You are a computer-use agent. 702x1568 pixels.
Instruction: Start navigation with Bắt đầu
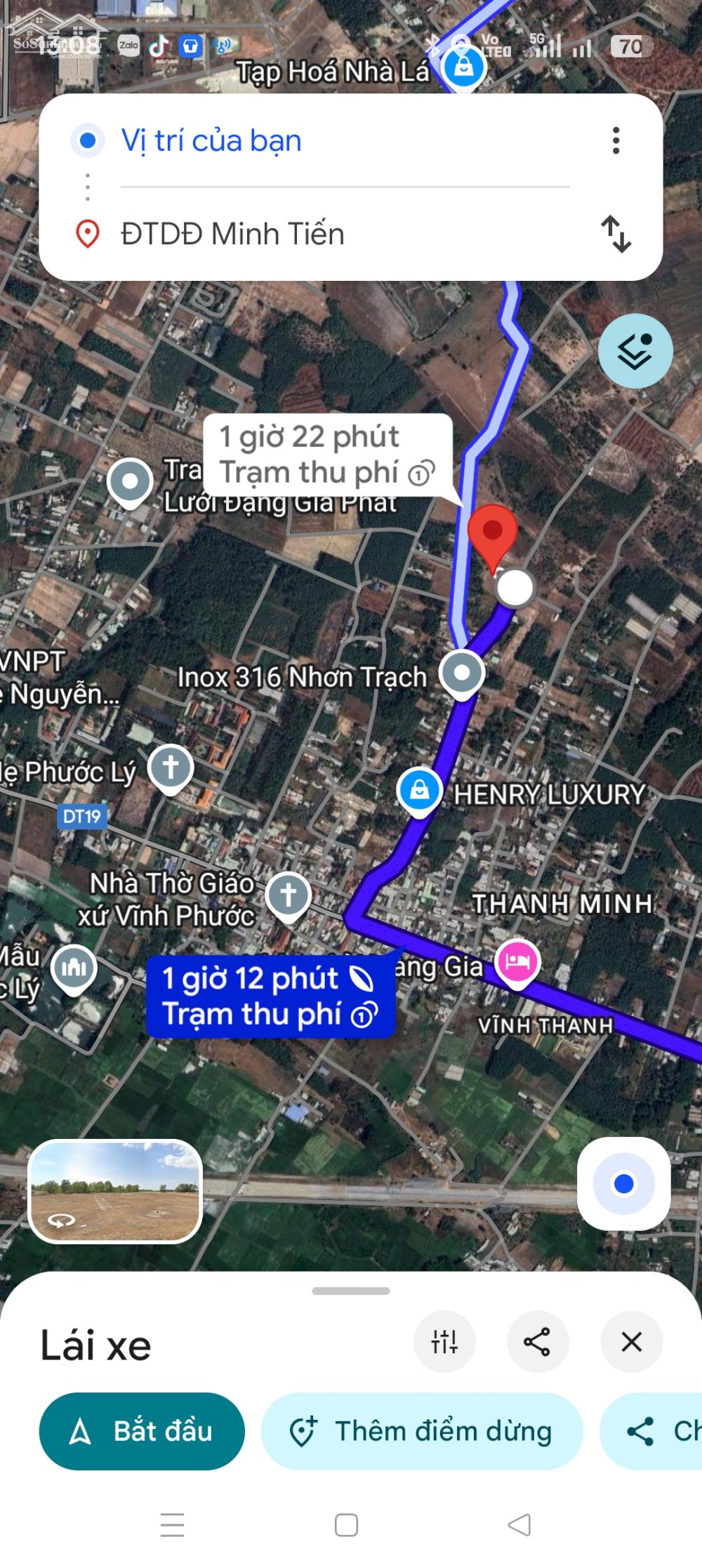[x=142, y=1431]
